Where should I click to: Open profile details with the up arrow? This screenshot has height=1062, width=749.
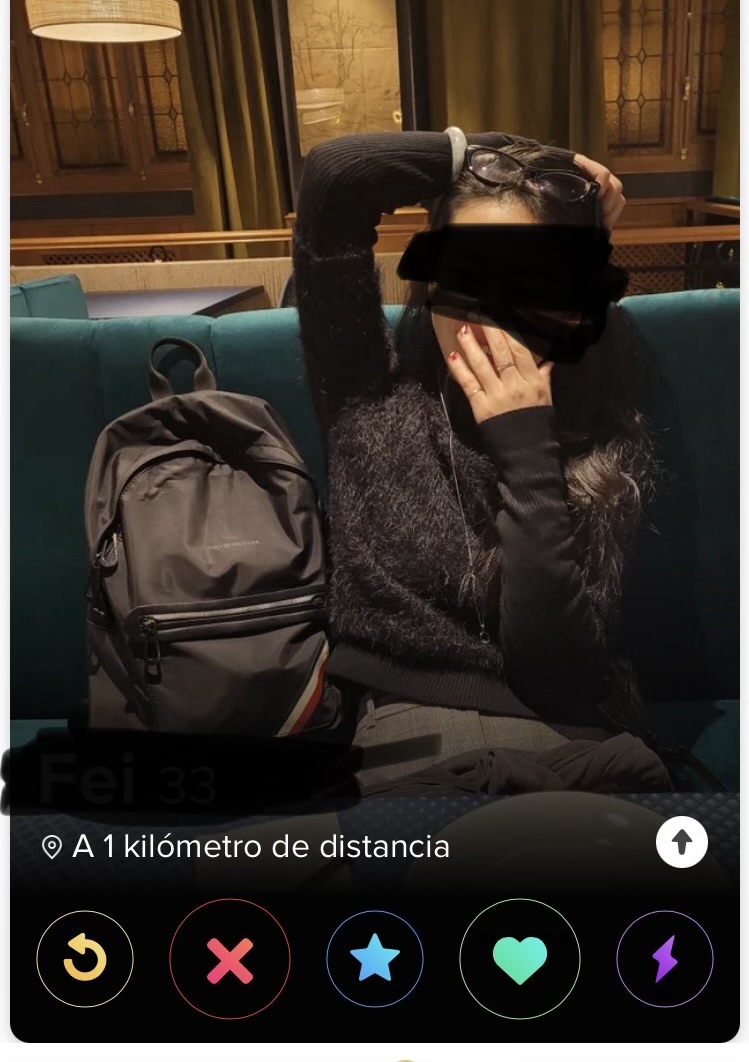[682, 843]
